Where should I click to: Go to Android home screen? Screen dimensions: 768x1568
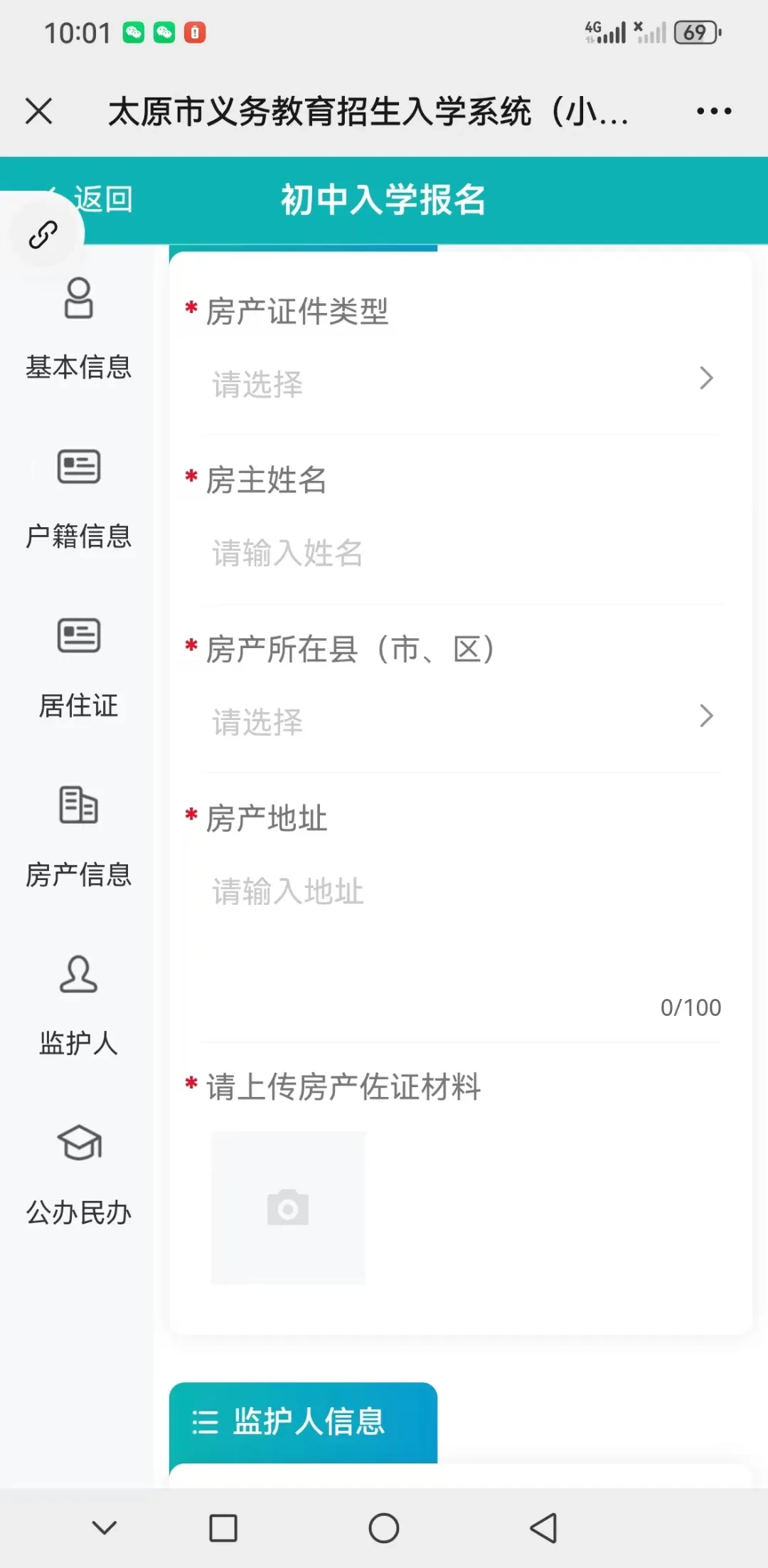pos(384,1527)
